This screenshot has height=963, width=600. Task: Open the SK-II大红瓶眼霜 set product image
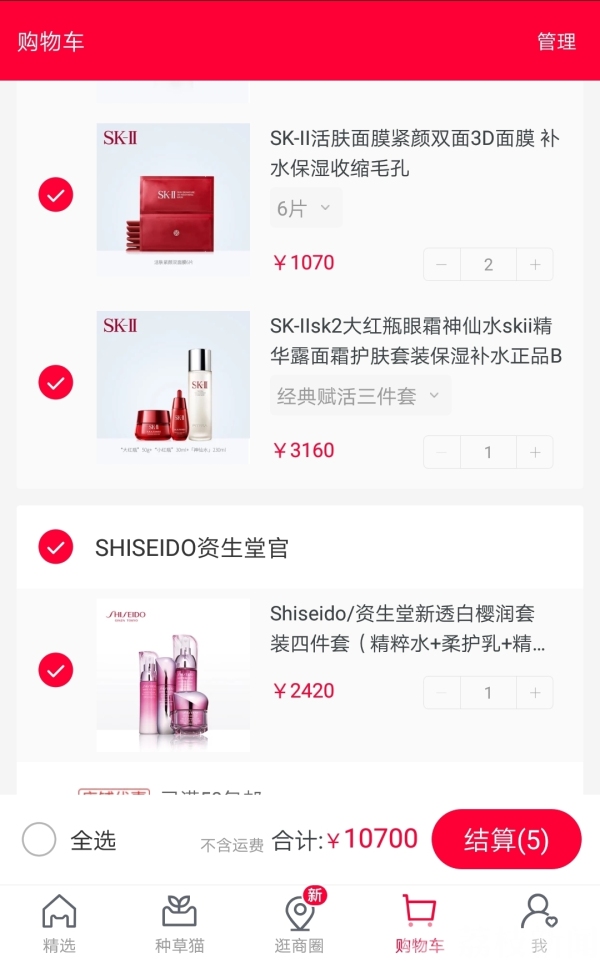tap(173, 387)
